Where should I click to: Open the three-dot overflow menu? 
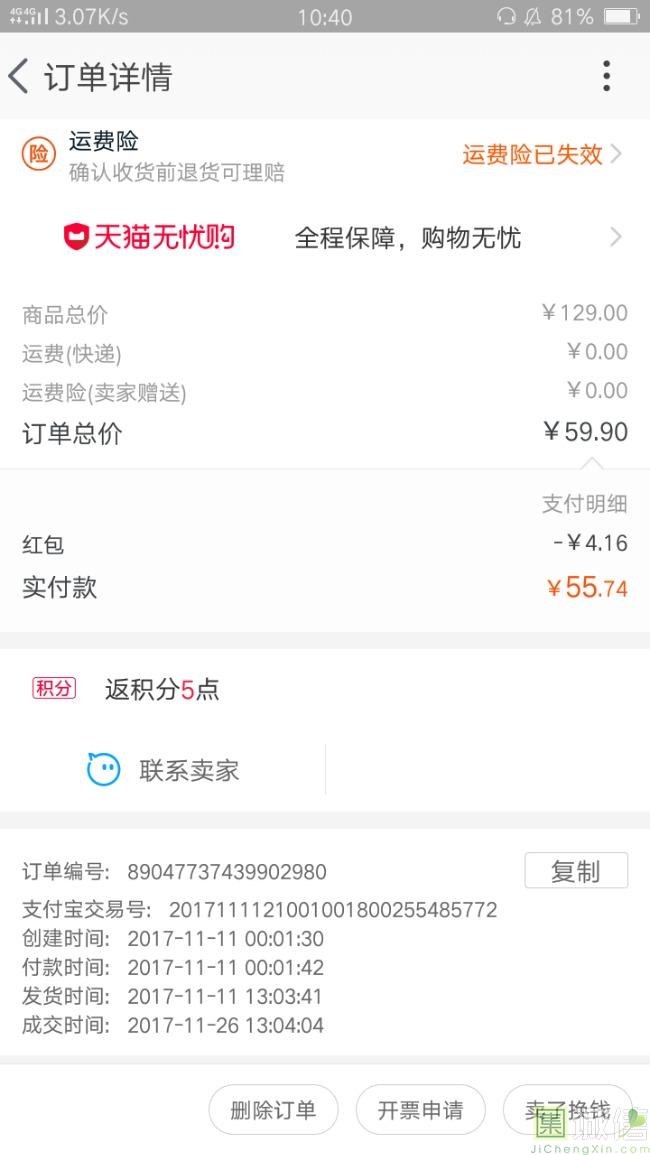tap(606, 76)
